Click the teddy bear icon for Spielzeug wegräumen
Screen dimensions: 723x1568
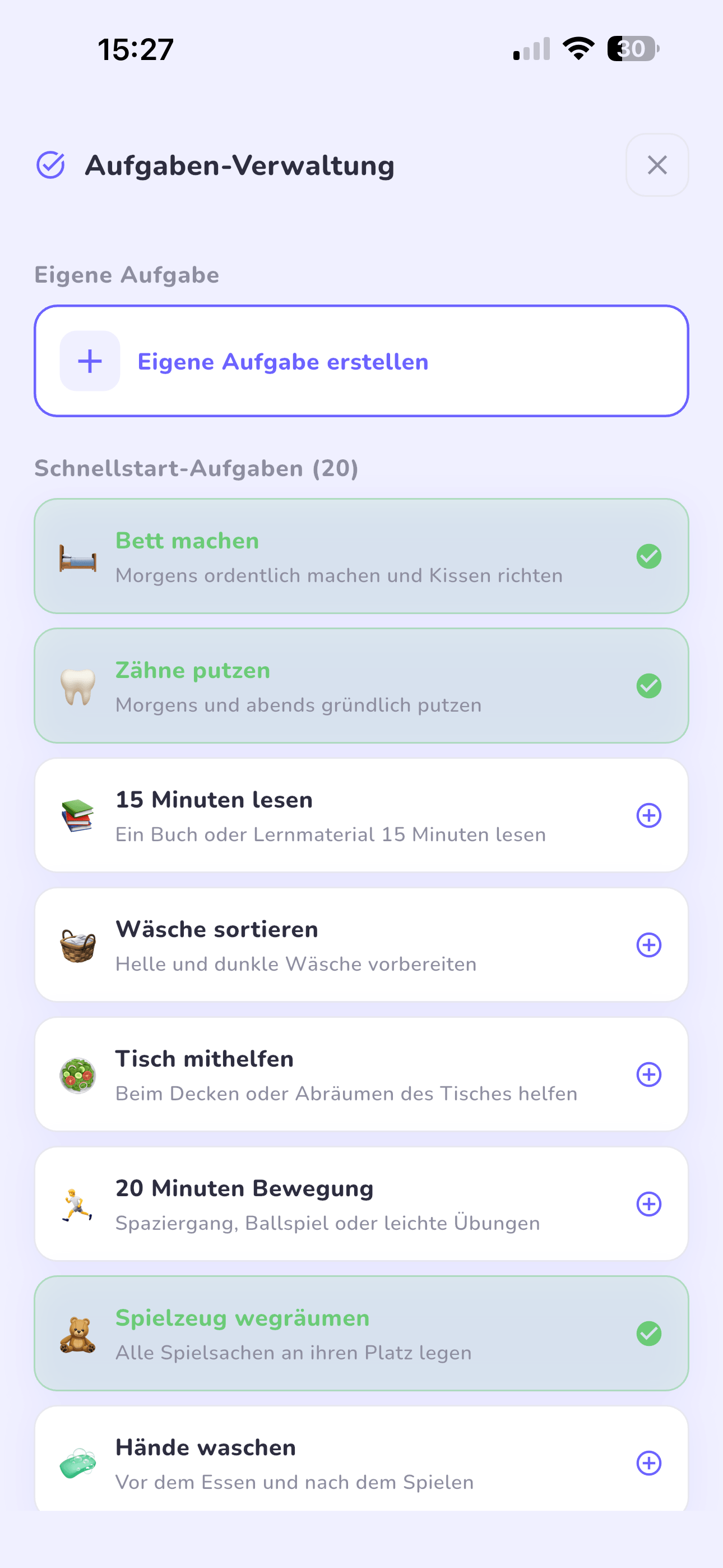click(x=78, y=1334)
